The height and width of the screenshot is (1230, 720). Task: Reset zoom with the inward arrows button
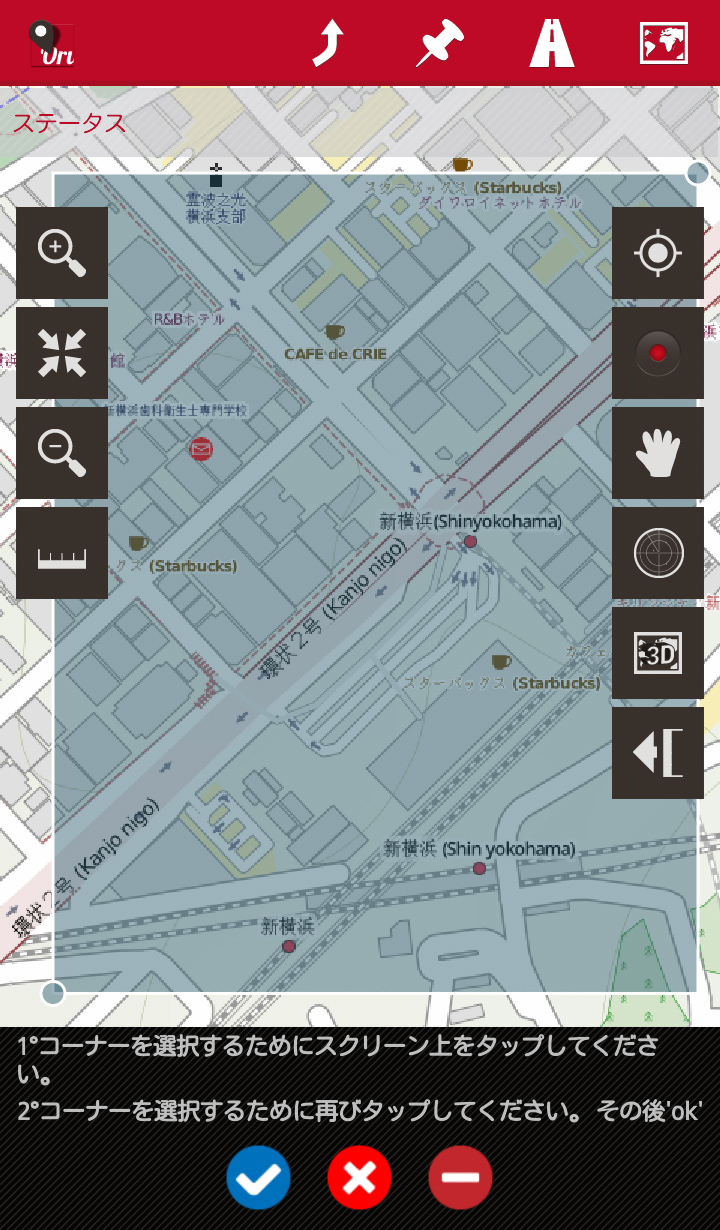[62, 353]
